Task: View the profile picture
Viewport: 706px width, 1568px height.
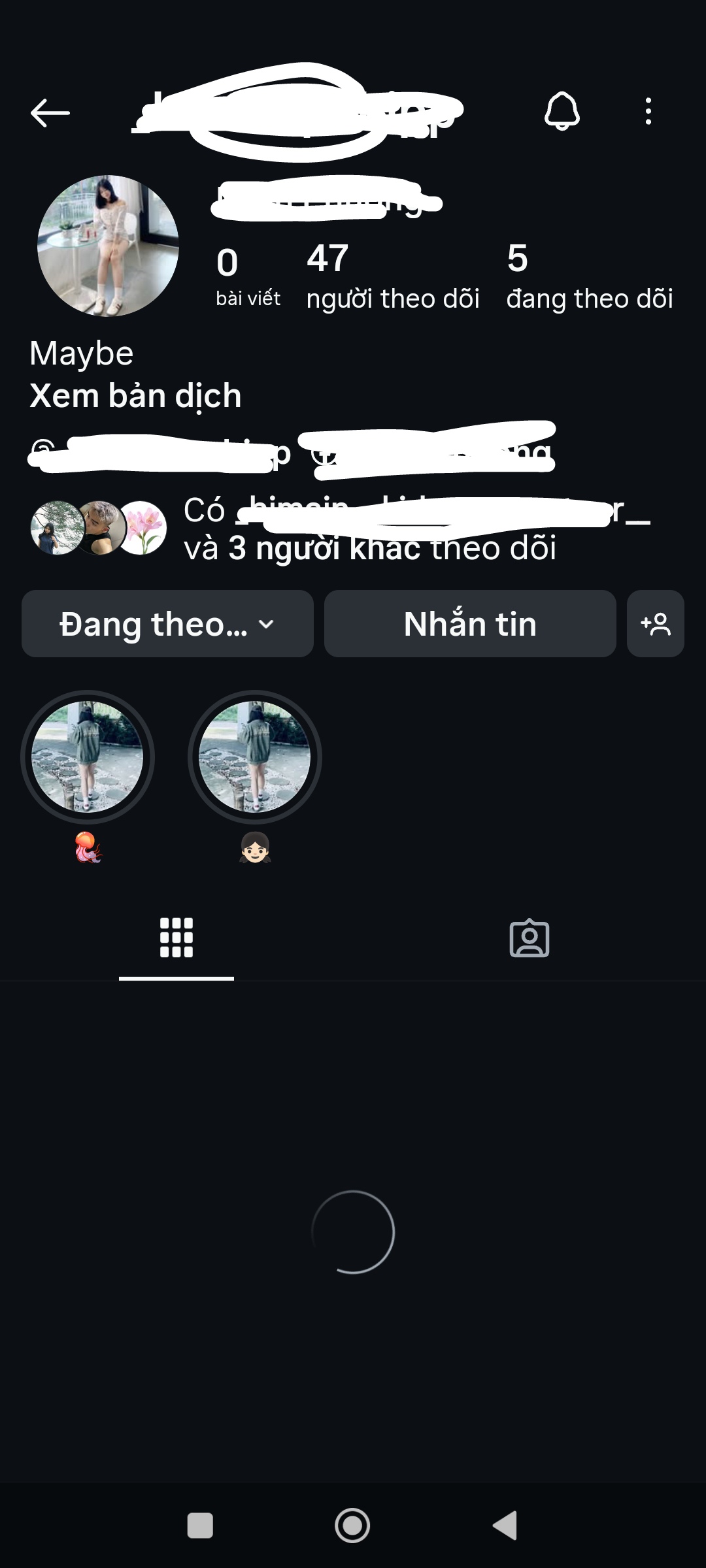Action: [108, 246]
